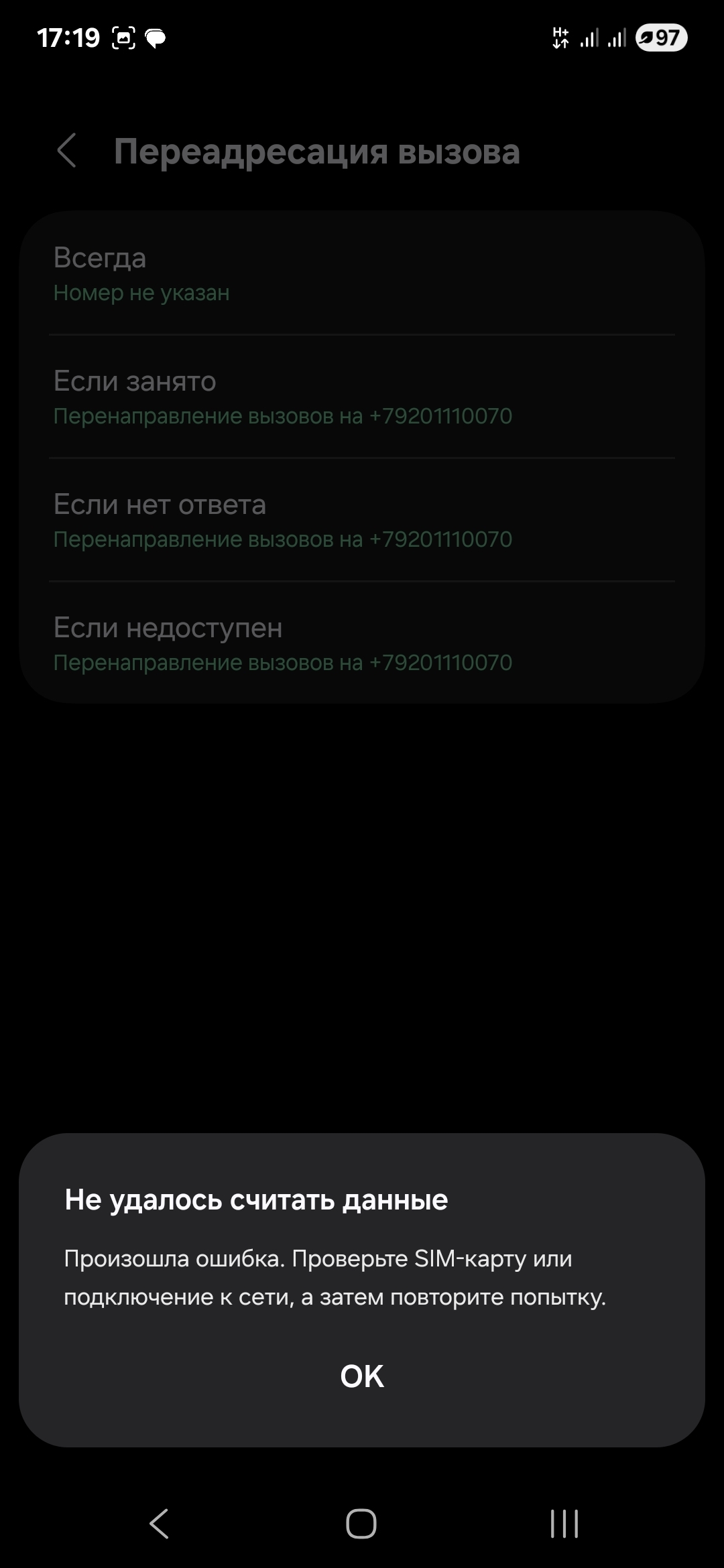Image resolution: width=724 pixels, height=1568 pixels.
Task: Dismiss the error dialog with OK
Action: click(x=362, y=1376)
